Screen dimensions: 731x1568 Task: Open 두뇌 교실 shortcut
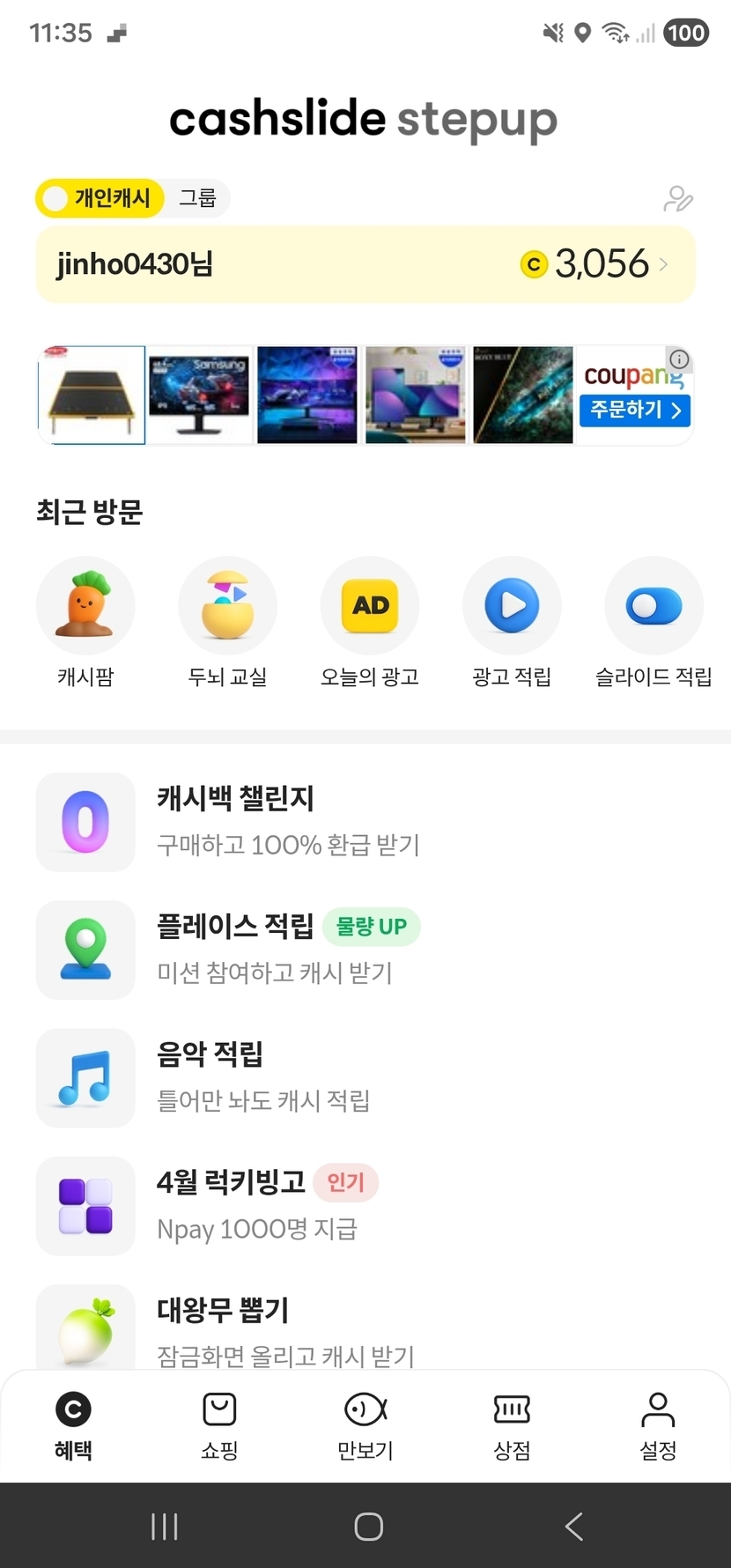pyautogui.click(x=227, y=607)
